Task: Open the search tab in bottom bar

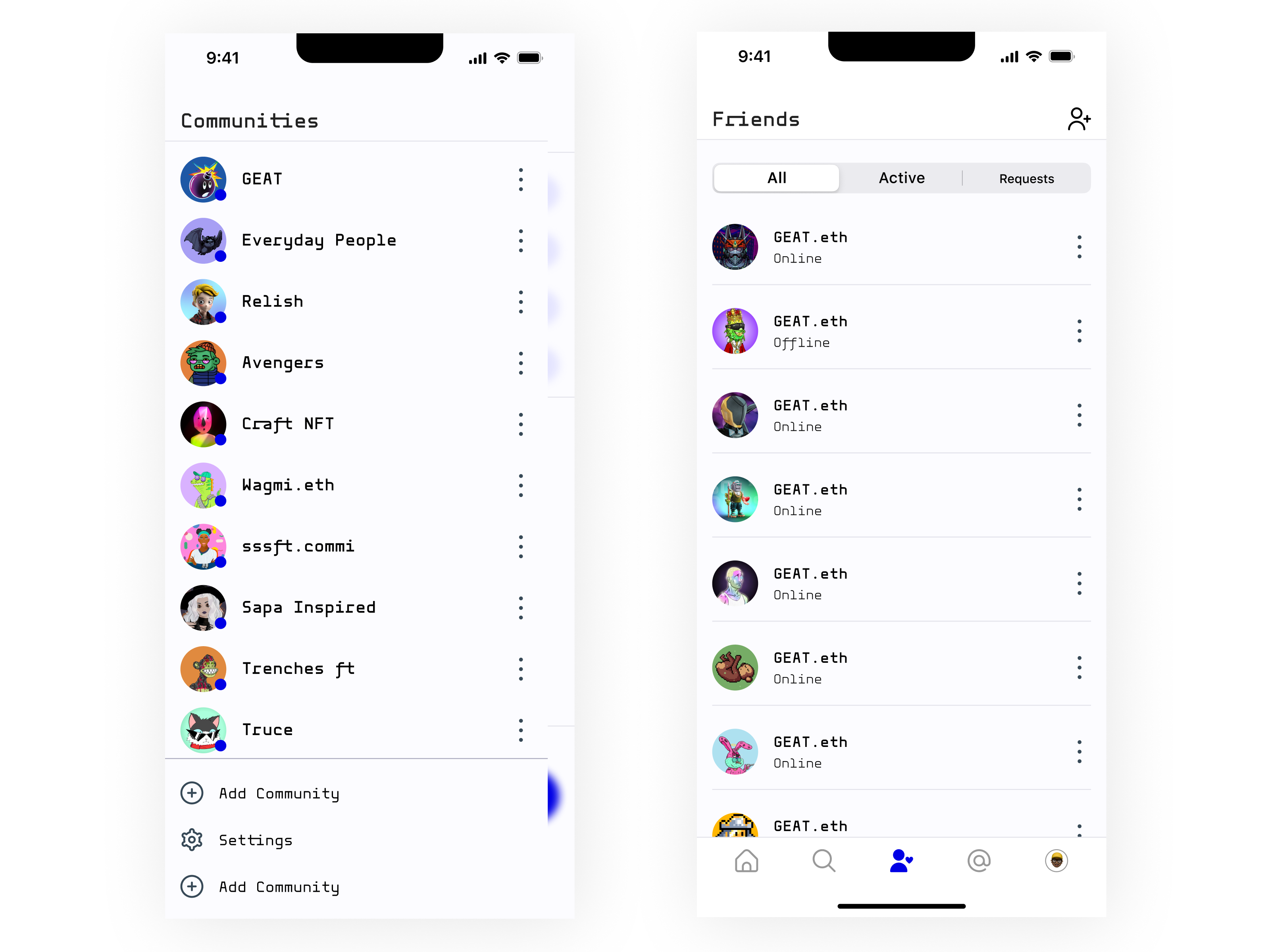Action: 824,861
